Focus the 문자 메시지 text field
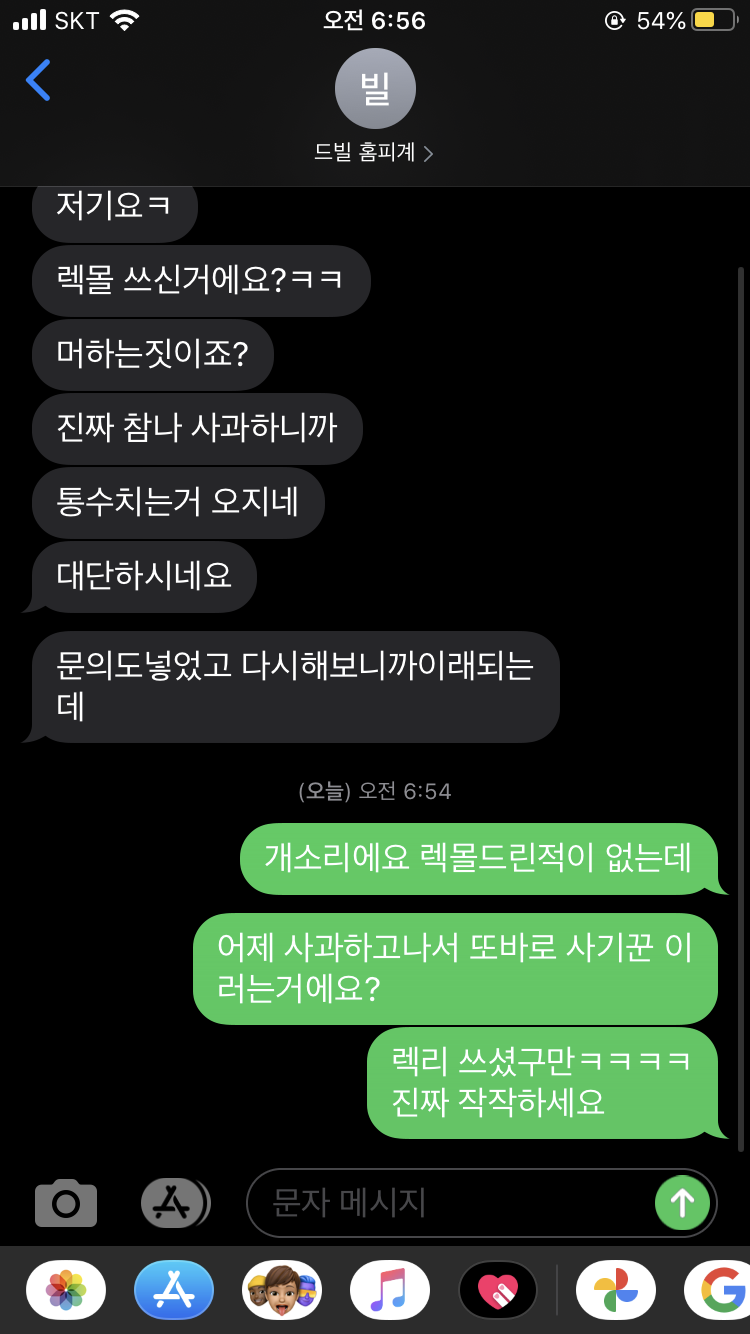 coord(450,1202)
